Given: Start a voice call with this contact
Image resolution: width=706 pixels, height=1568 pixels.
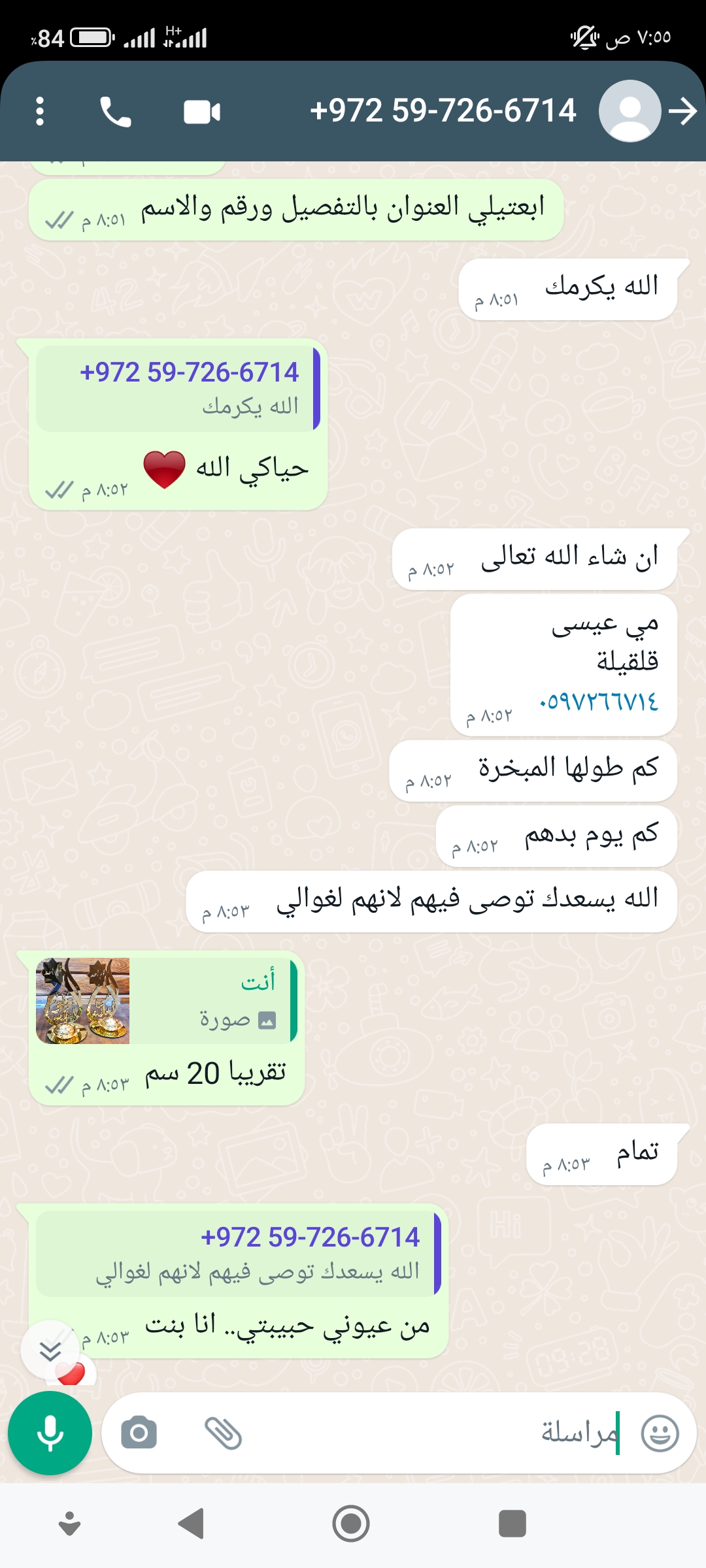Looking at the screenshot, I should [116, 112].
